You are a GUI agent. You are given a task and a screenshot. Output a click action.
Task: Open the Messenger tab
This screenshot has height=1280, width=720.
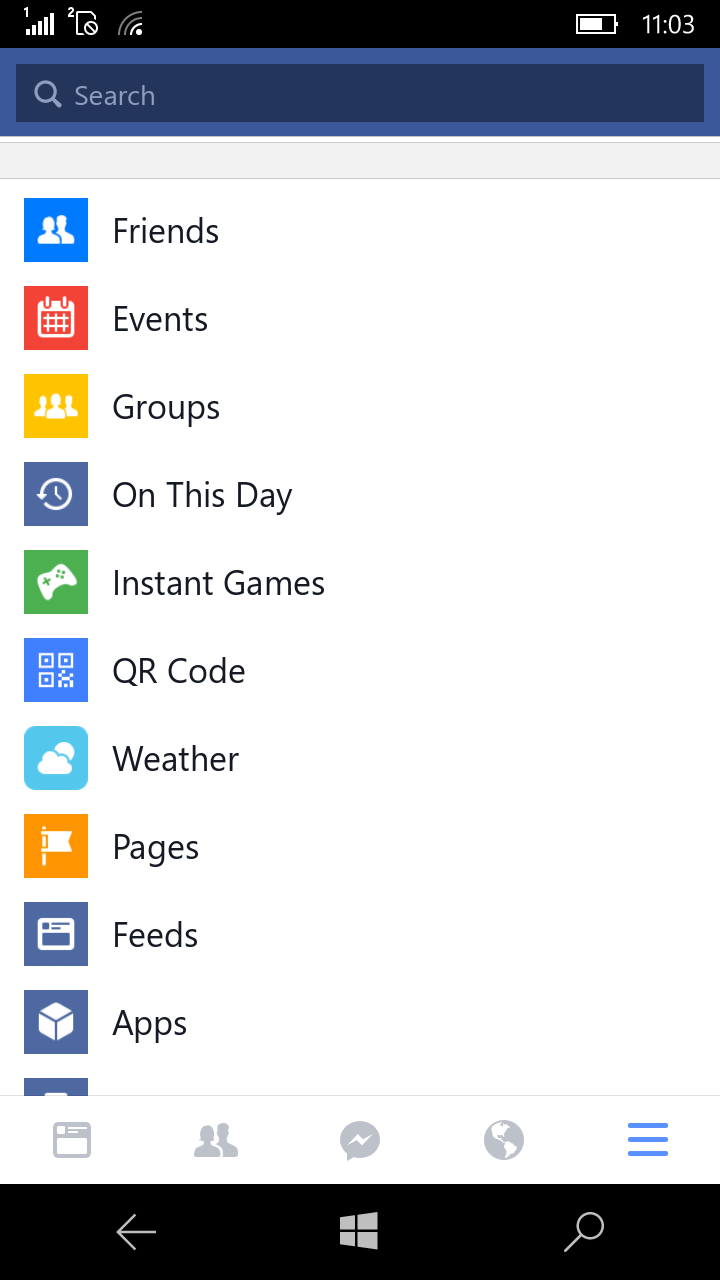[x=360, y=1140]
